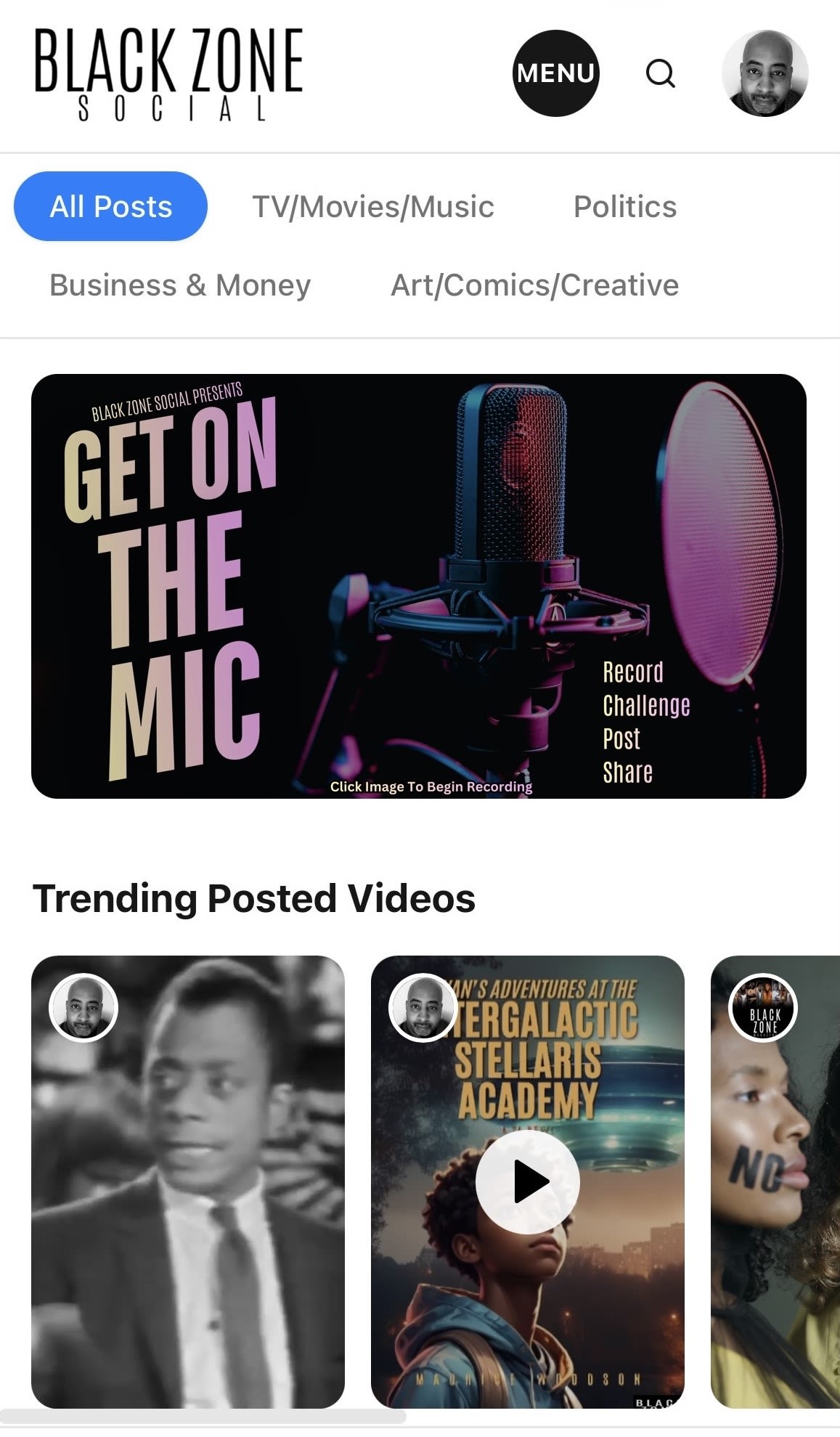The height and width of the screenshot is (1437, 840).
Task: Show Politics posts
Action: coord(625,207)
